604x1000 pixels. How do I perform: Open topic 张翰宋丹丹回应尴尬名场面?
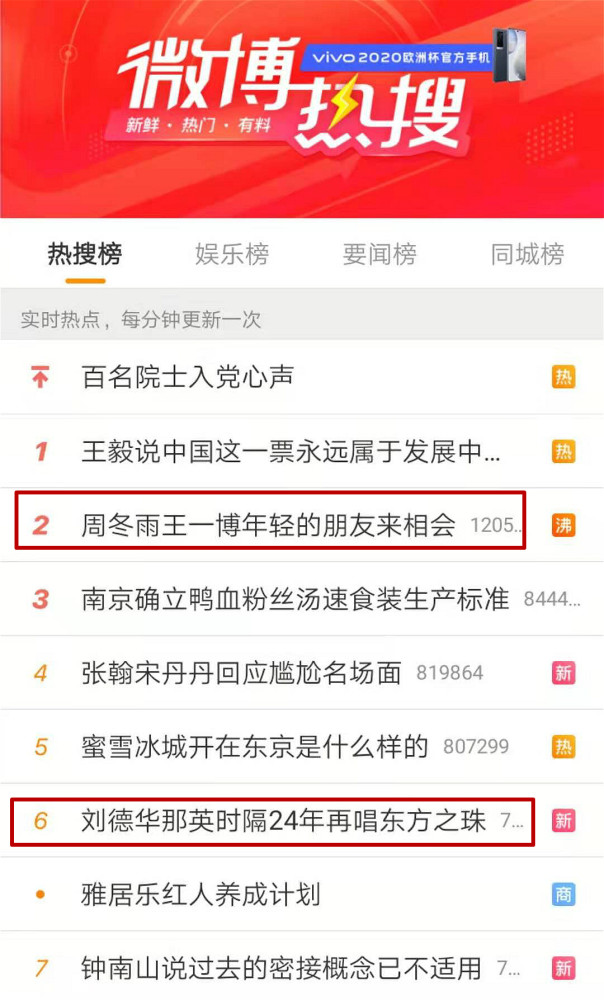pyautogui.click(x=241, y=673)
